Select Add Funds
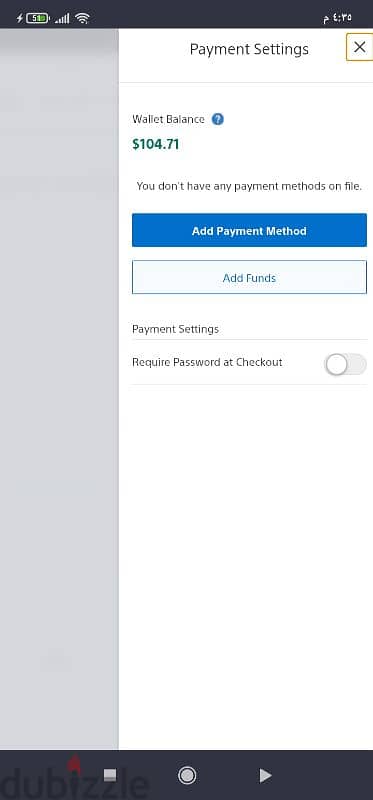This screenshot has width=373, height=800. pyautogui.click(x=249, y=278)
